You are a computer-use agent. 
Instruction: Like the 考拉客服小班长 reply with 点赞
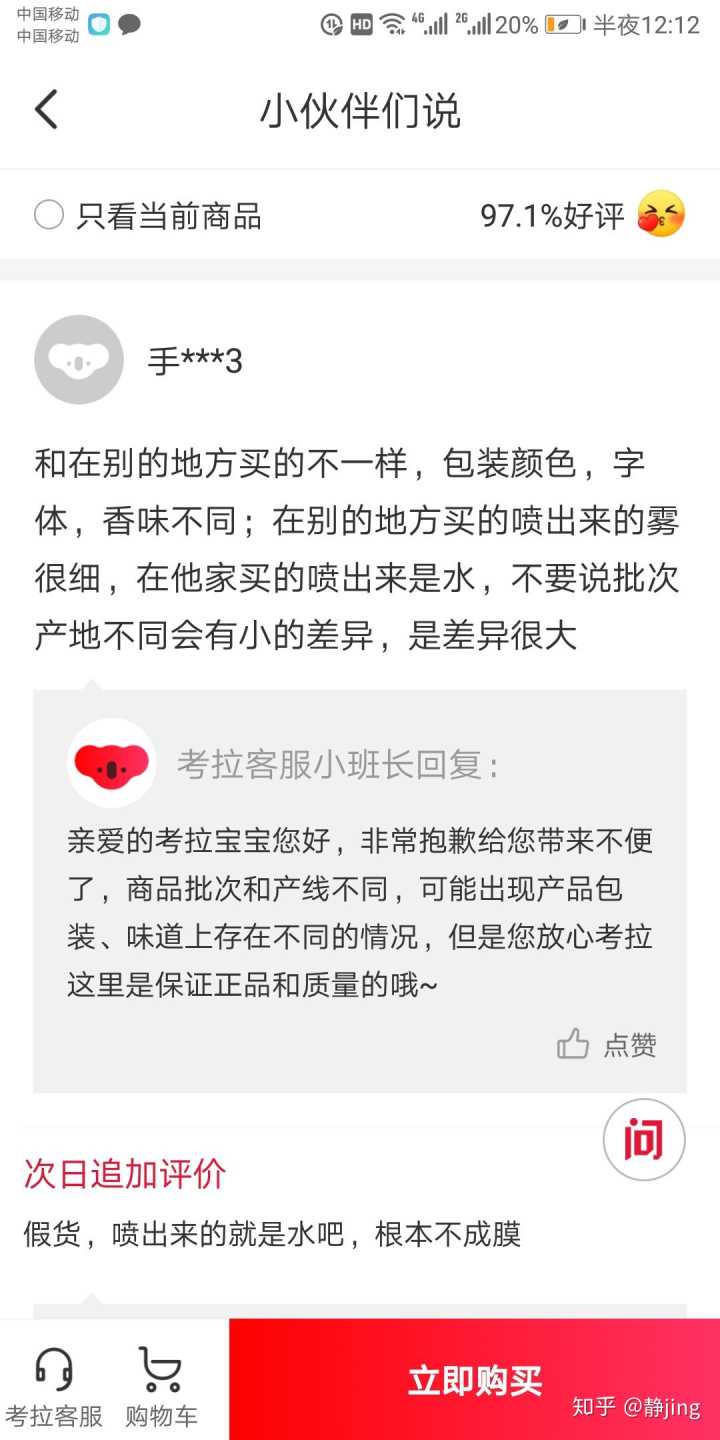point(606,1045)
